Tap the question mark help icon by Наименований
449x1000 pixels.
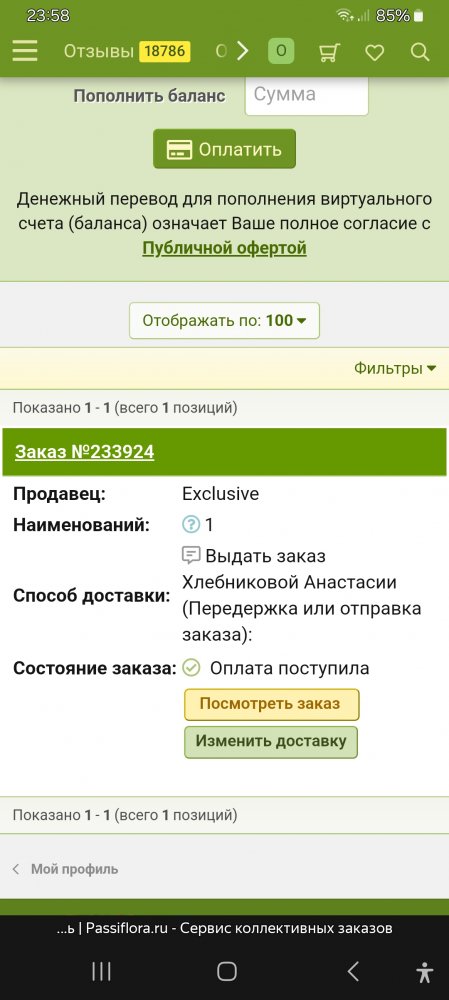191,525
